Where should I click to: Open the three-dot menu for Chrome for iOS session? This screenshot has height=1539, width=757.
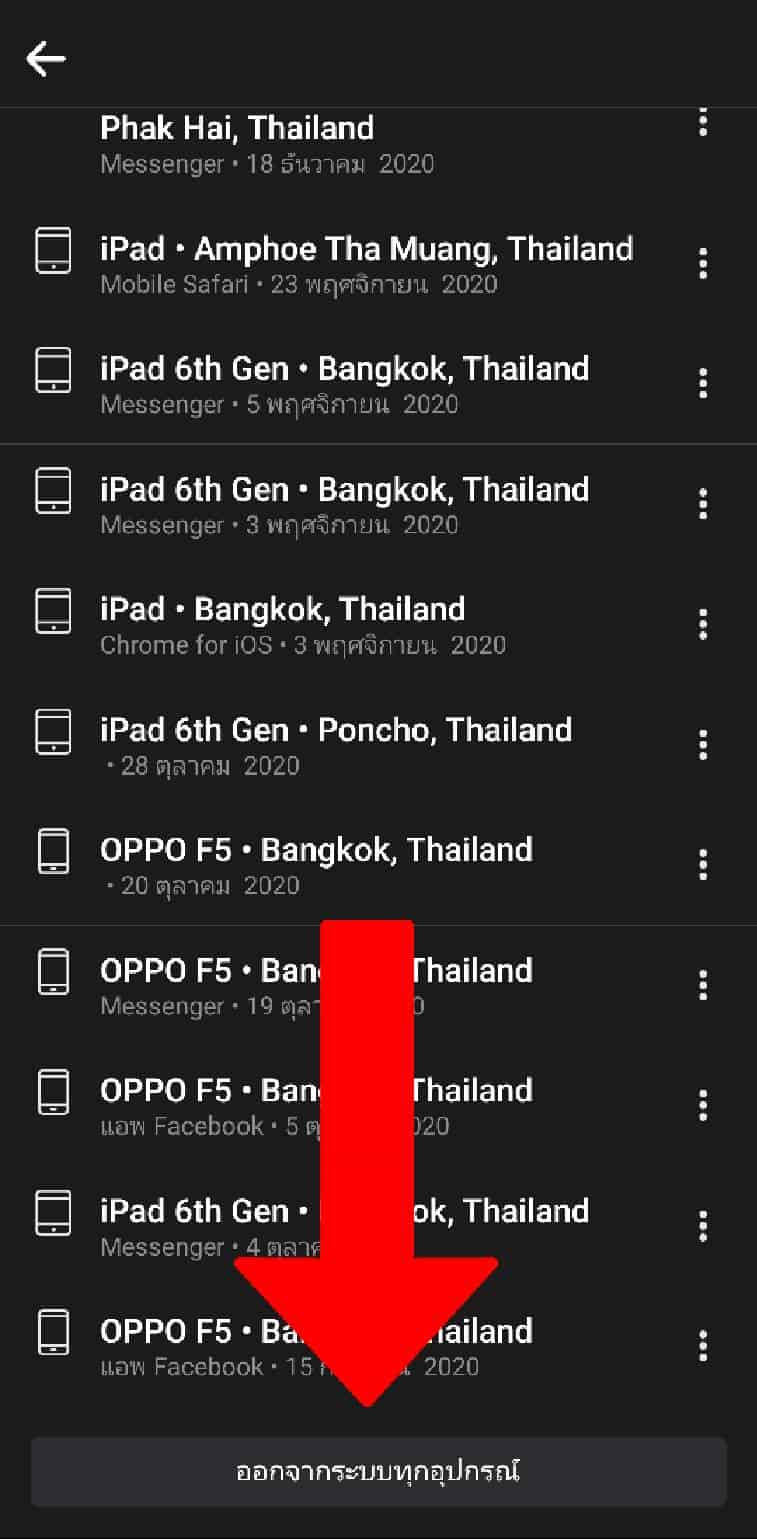pyautogui.click(x=703, y=623)
